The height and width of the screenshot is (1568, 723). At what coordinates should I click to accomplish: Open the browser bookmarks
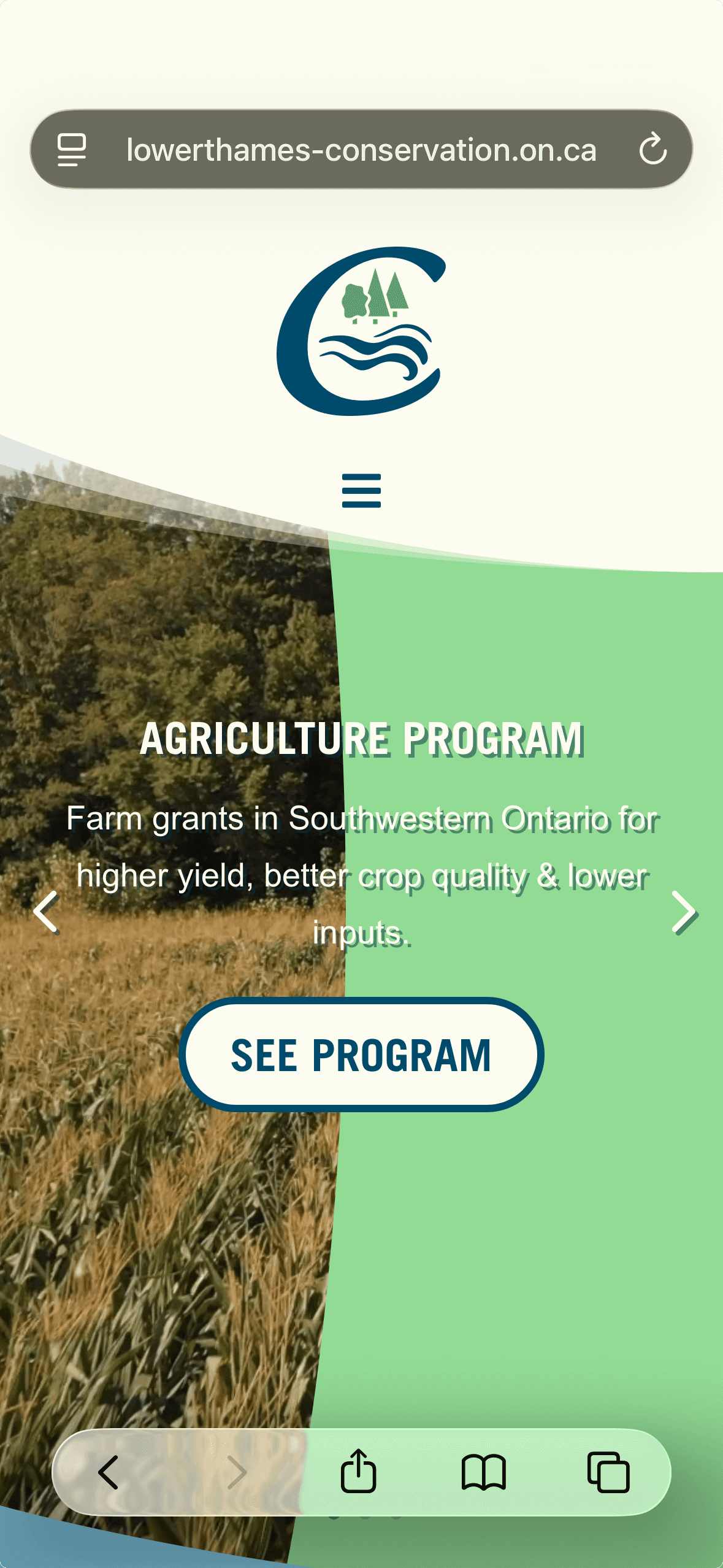point(483,1472)
